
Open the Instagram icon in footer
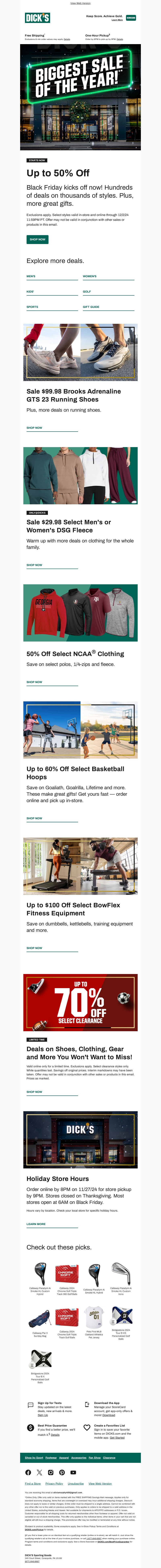click(x=51, y=1472)
